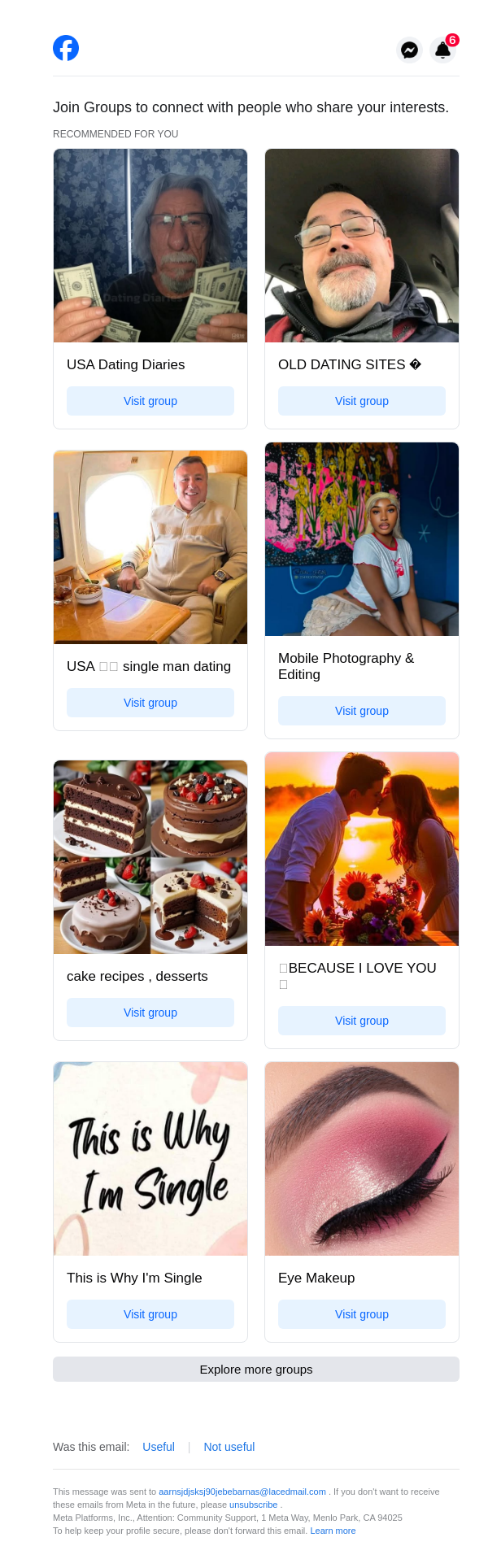Screen dimensions: 488x1568
Task: Visit the USA single man dating group
Action: tap(150, 703)
